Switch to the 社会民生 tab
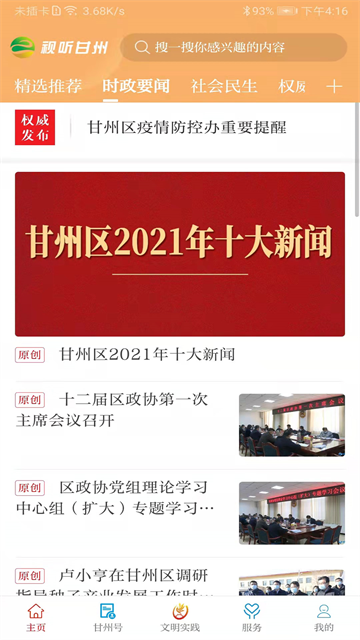The image size is (360, 640). pyautogui.click(x=224, y=86)
